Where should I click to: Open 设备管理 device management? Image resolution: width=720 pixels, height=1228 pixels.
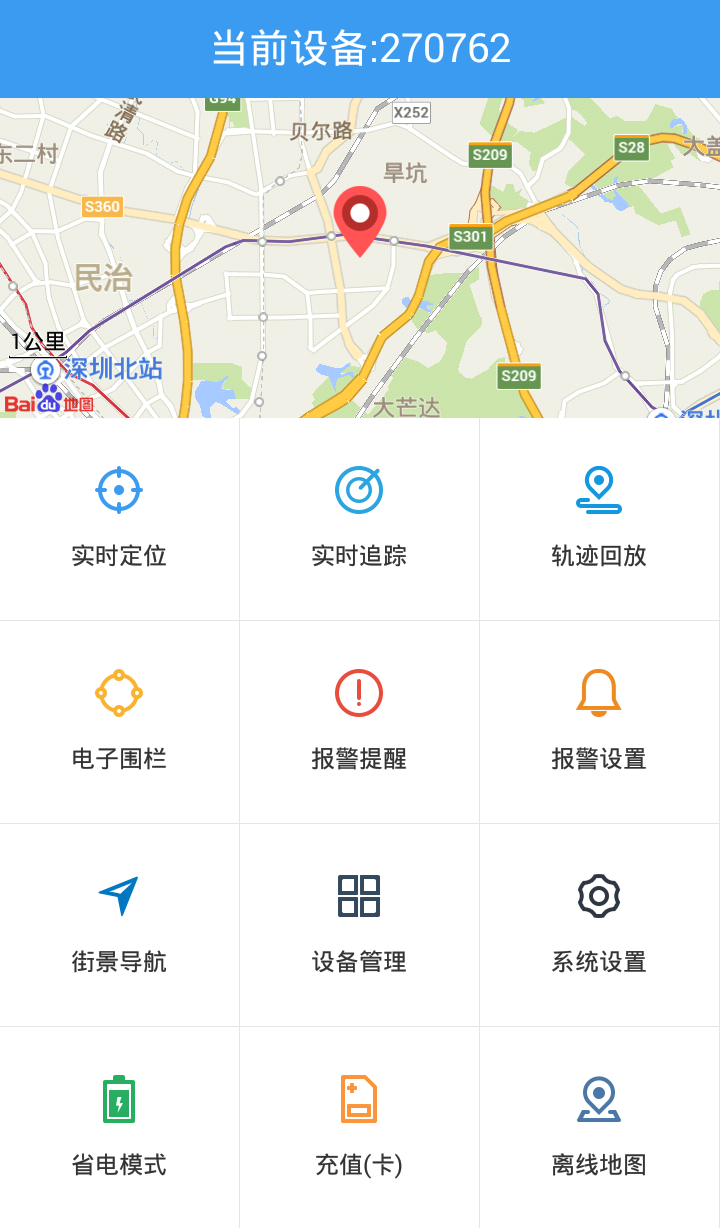(359, 925)
